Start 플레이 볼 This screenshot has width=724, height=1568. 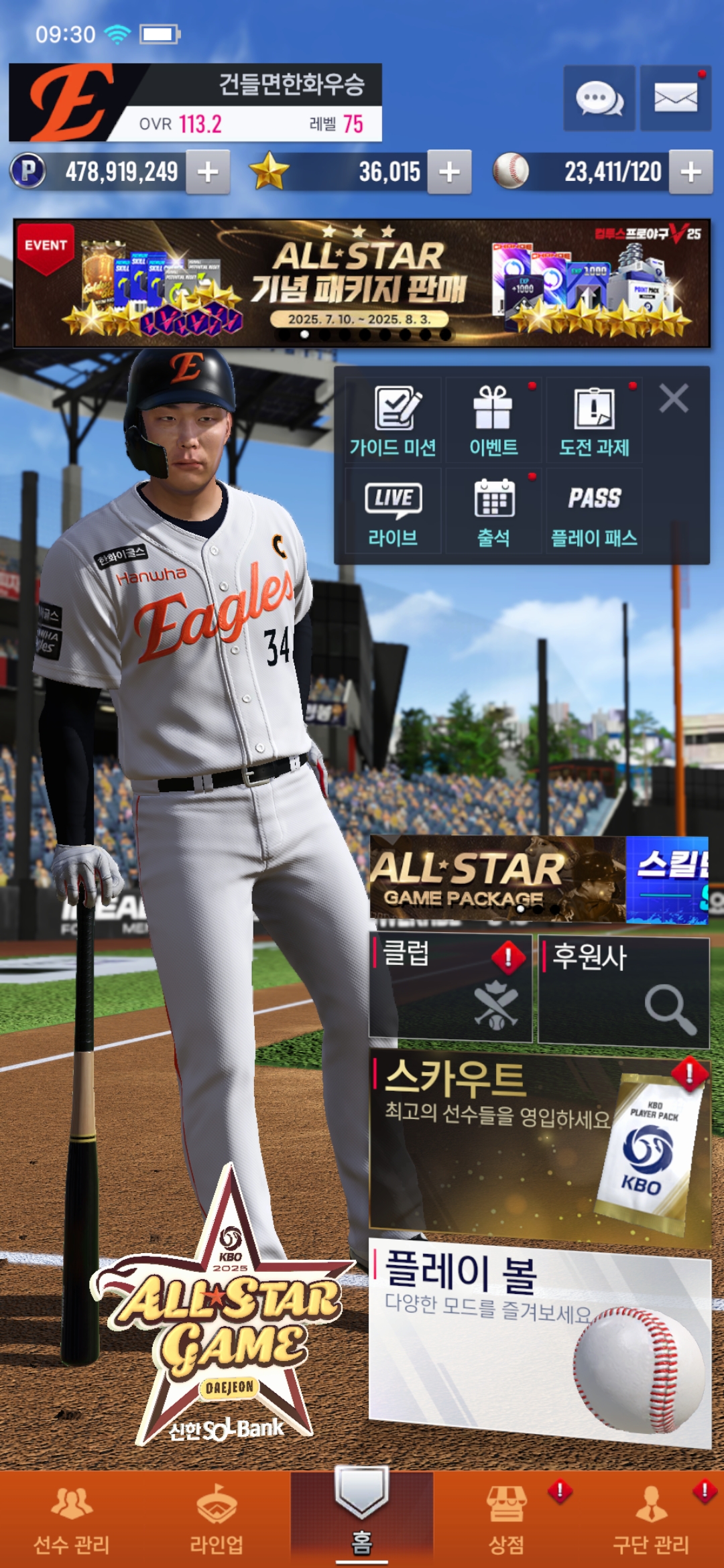pyautogui.click(x=540, y=1340)
